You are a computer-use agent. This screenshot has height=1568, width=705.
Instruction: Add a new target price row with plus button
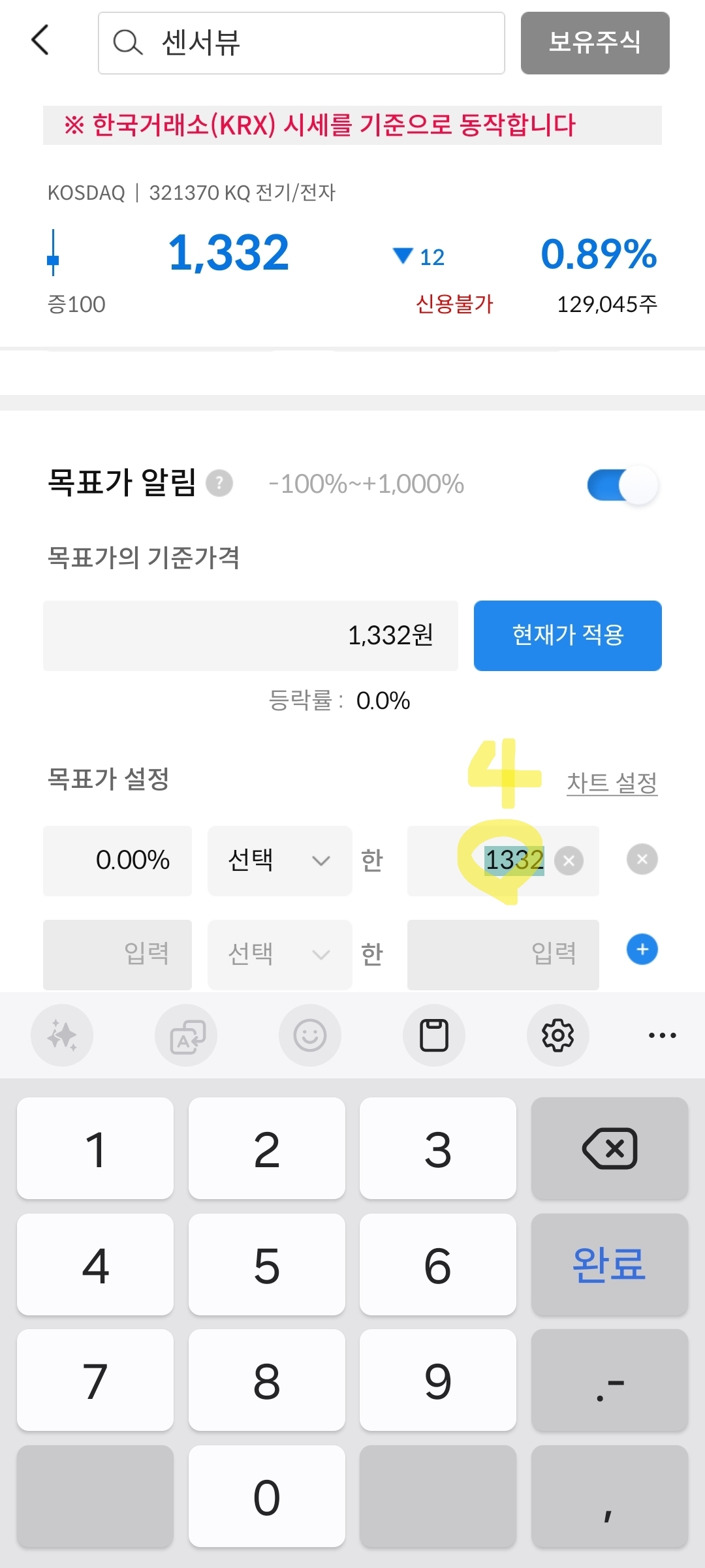[x=641, y=950]
